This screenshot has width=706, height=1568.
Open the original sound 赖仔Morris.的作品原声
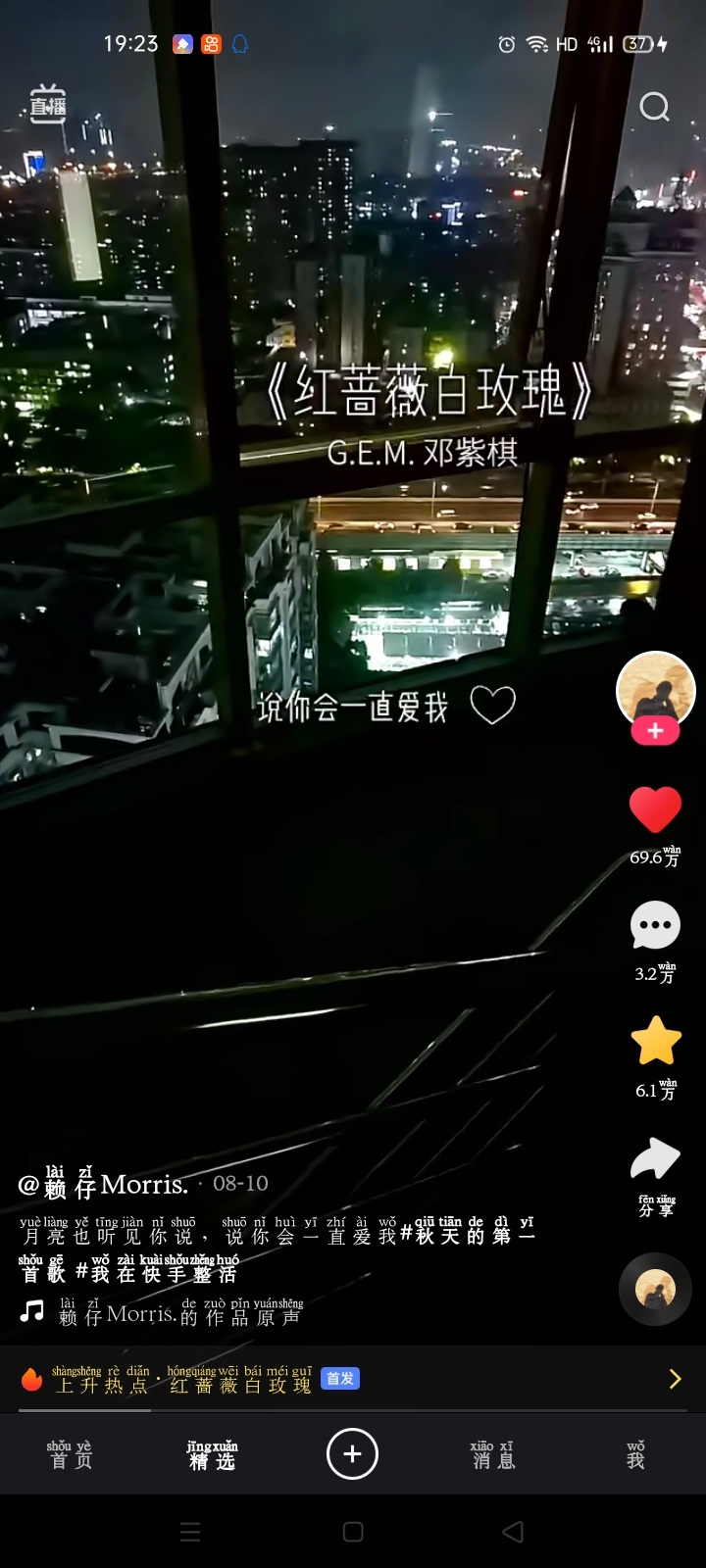point(179,1311)
